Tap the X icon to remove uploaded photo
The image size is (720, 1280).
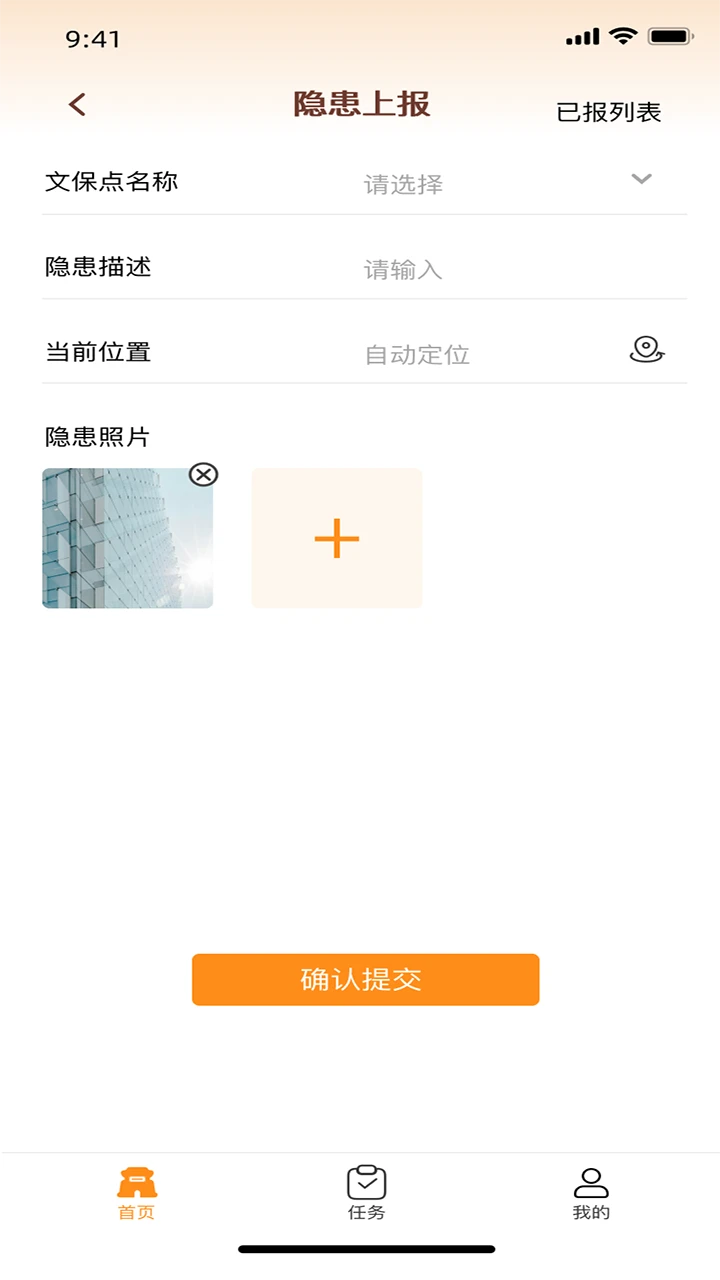204,474
